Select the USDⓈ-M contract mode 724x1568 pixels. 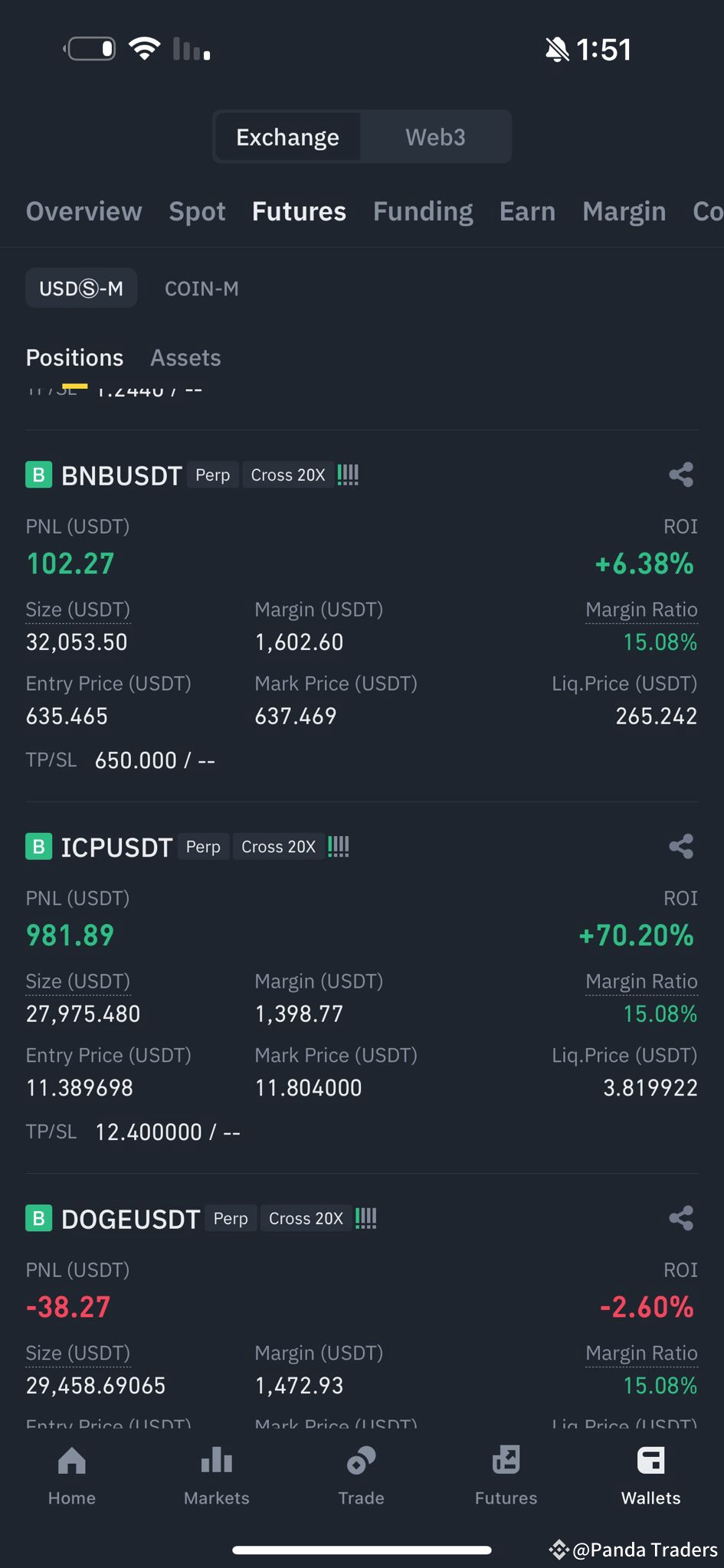point(81,288)
